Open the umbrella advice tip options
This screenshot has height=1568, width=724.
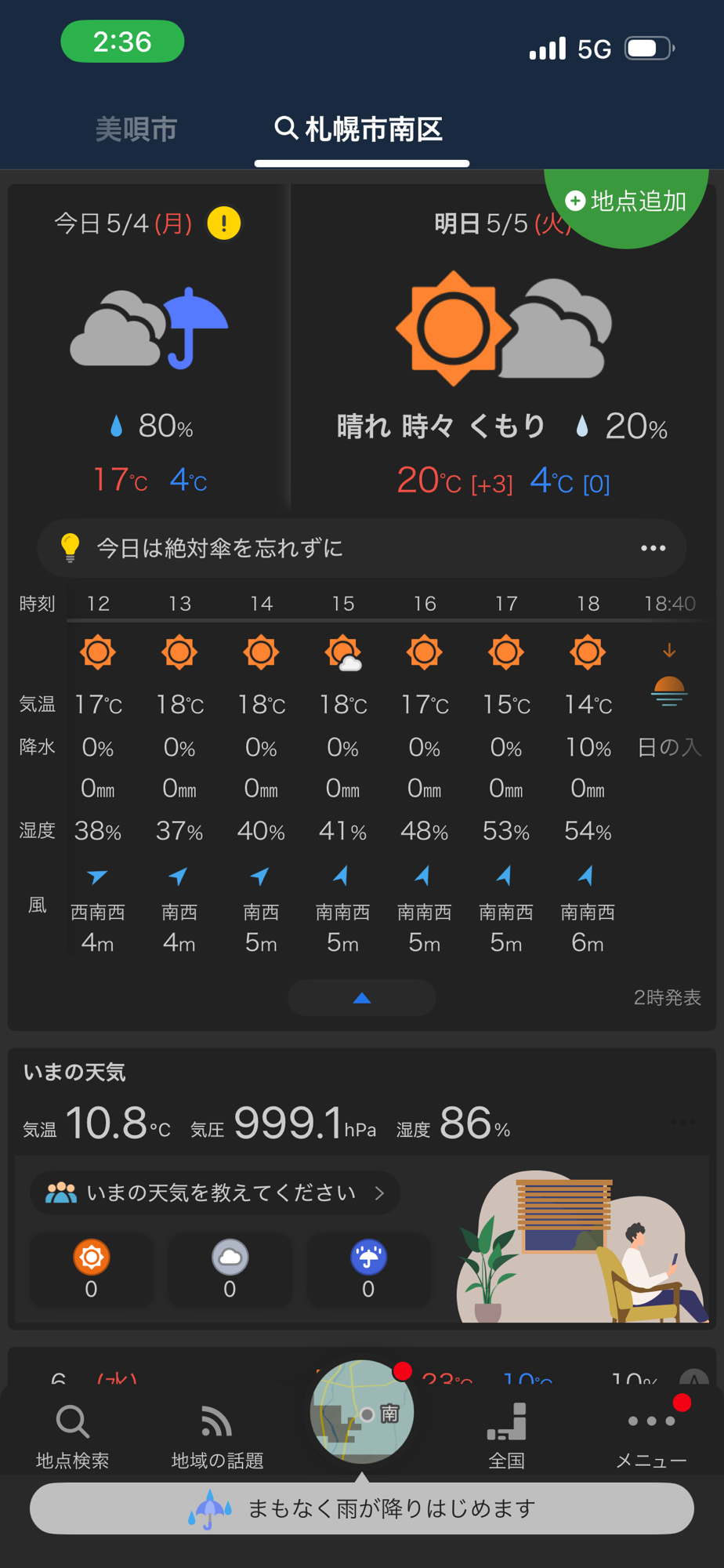653,548
